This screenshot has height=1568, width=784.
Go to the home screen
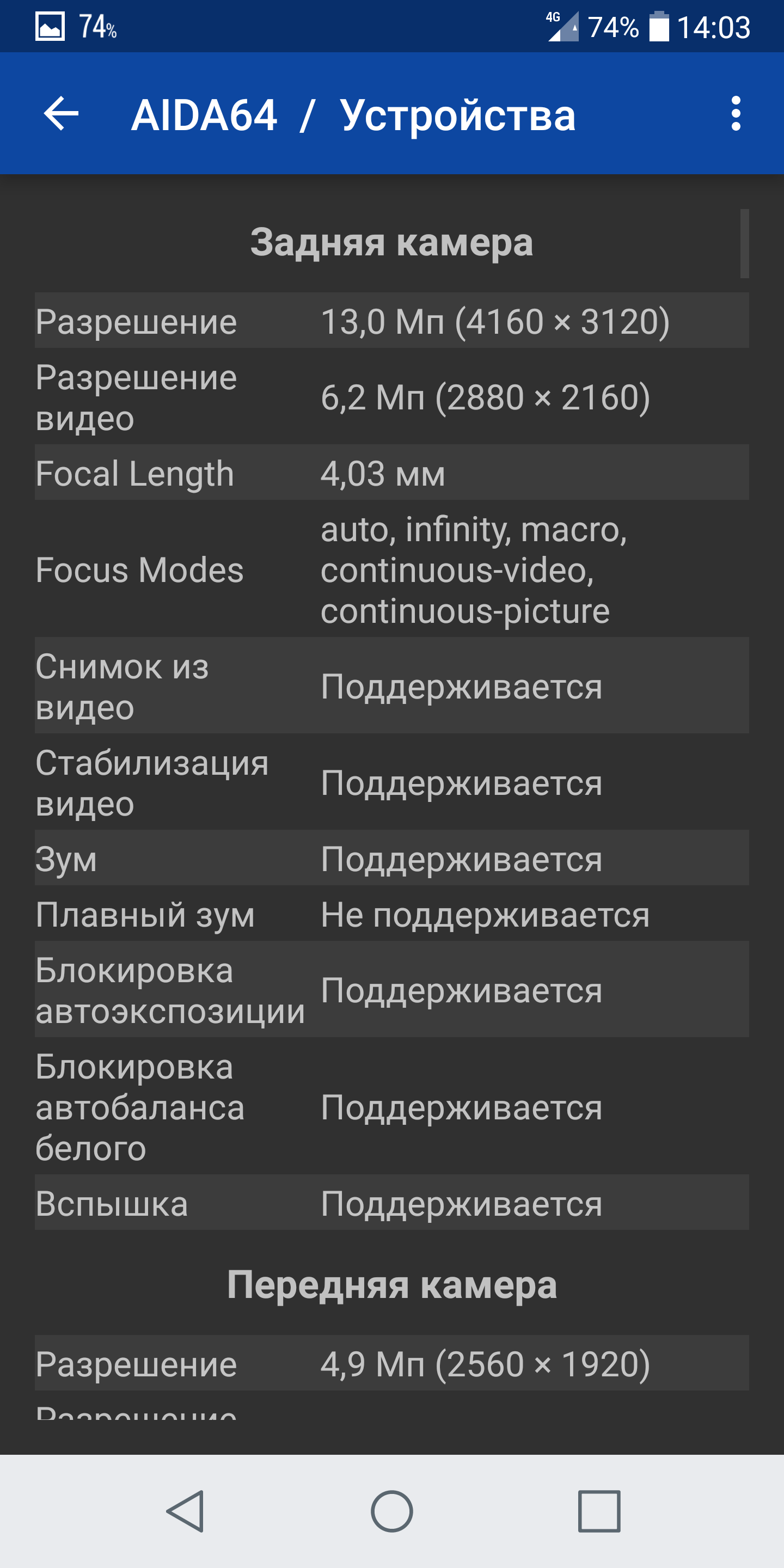(x=392, y=1511)
